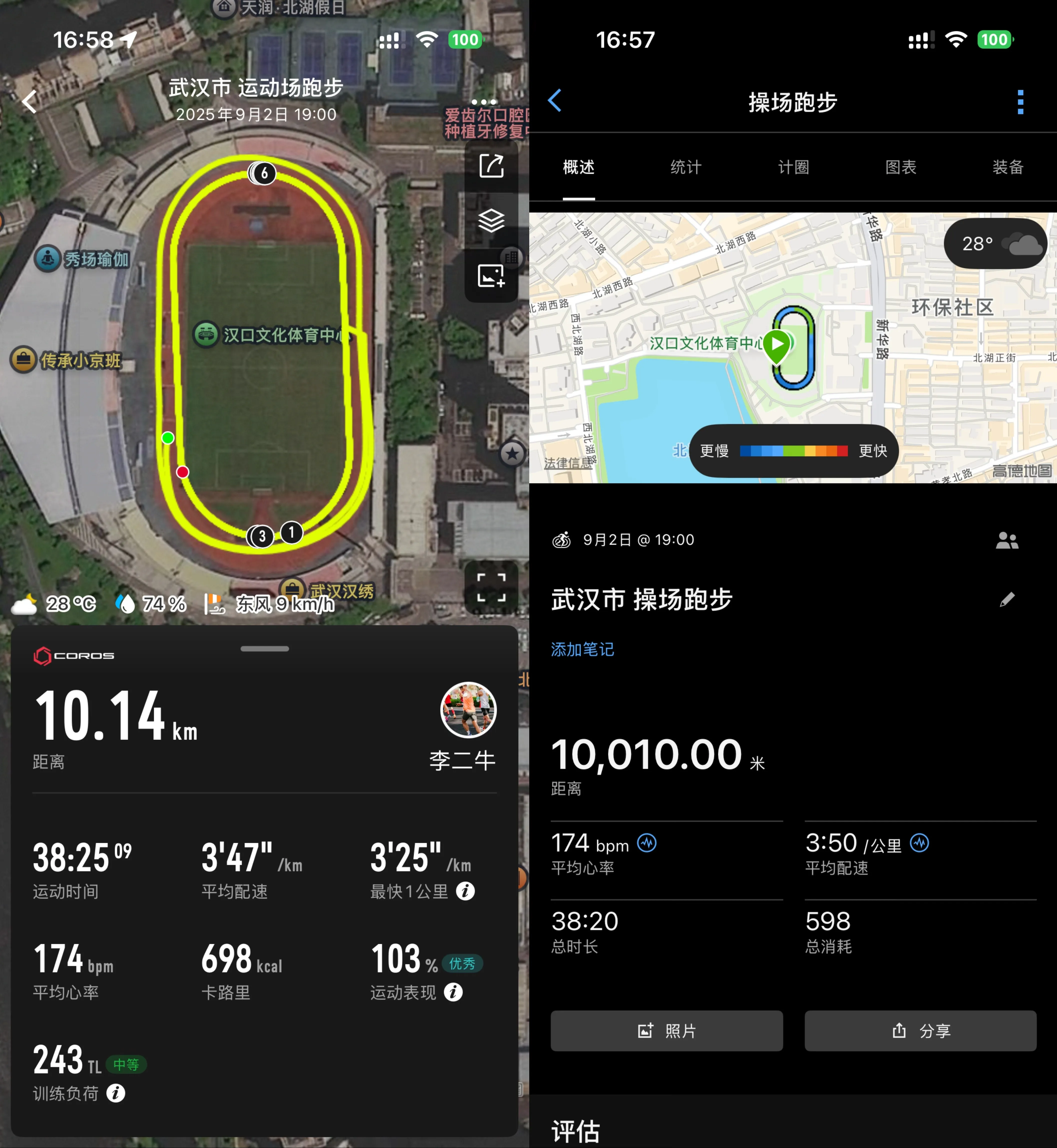The width and height of the screenshot is (1057, 1148).
Task: Share the run from the satellite map toolbar
Action: point(491,166)
